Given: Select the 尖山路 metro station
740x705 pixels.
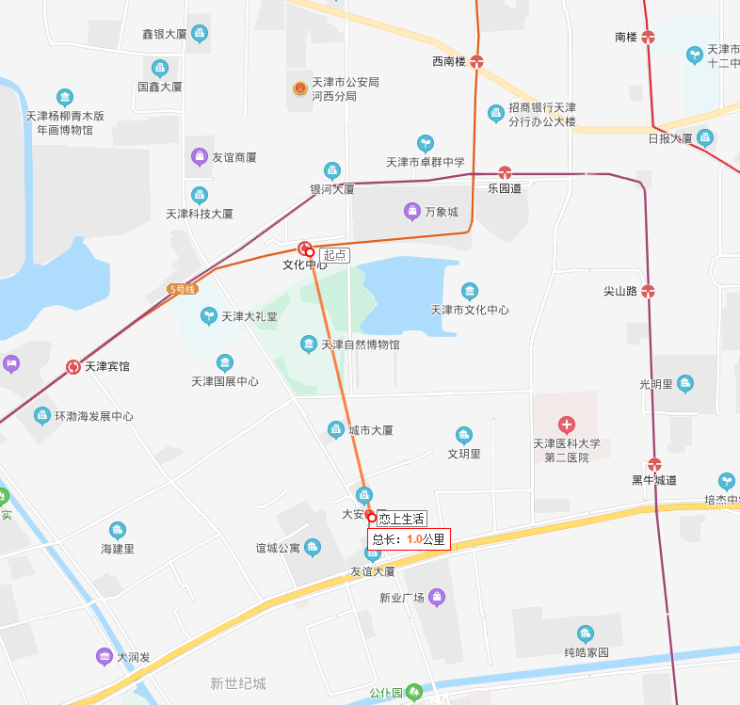Looking at the screenshot, I should 648,292.
